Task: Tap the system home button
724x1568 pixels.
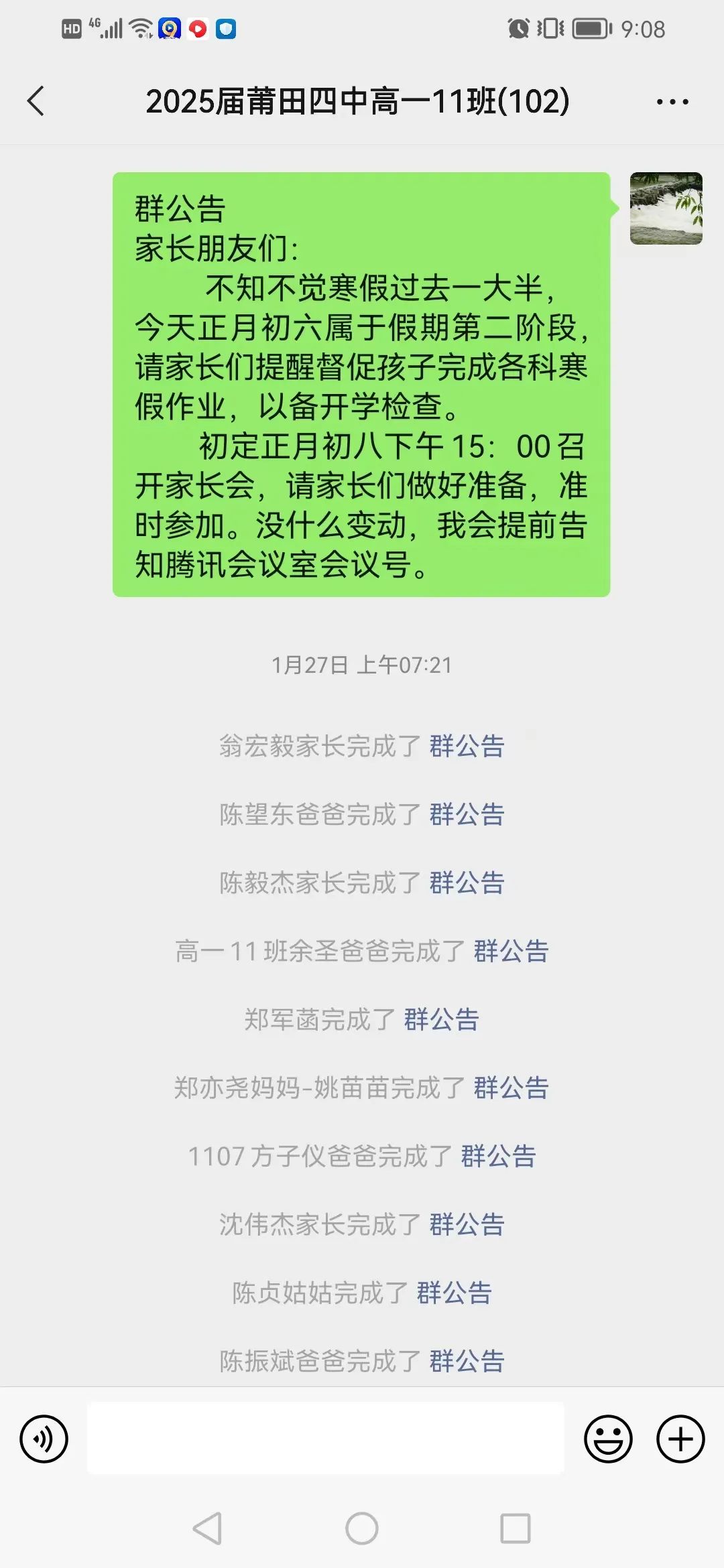Action: point(362,1529)
